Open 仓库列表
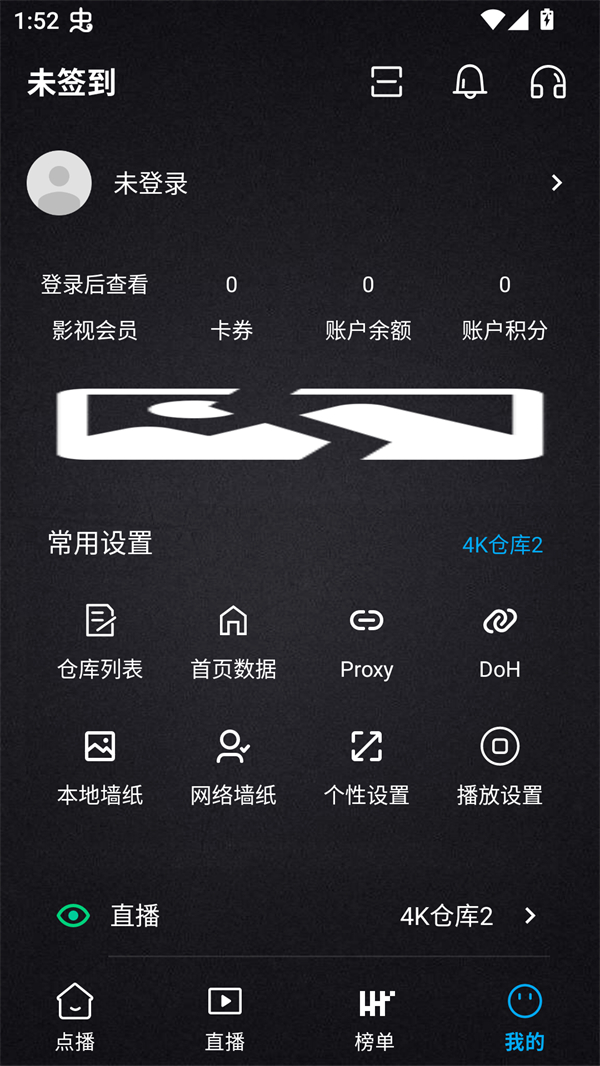Screen dimensions: 600x1066 100,642
